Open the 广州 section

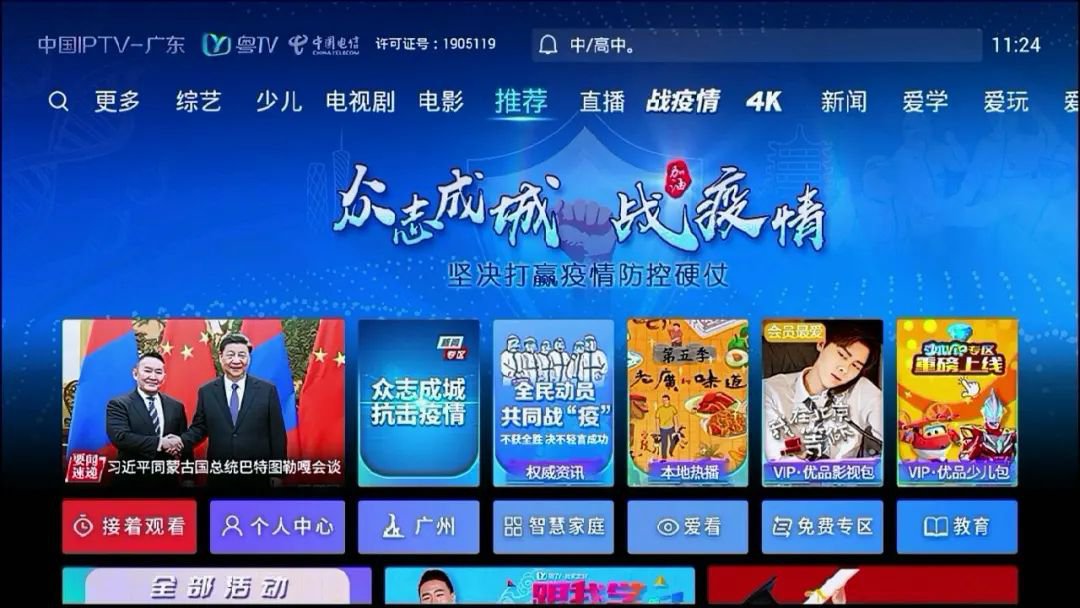tap(419, 526)
